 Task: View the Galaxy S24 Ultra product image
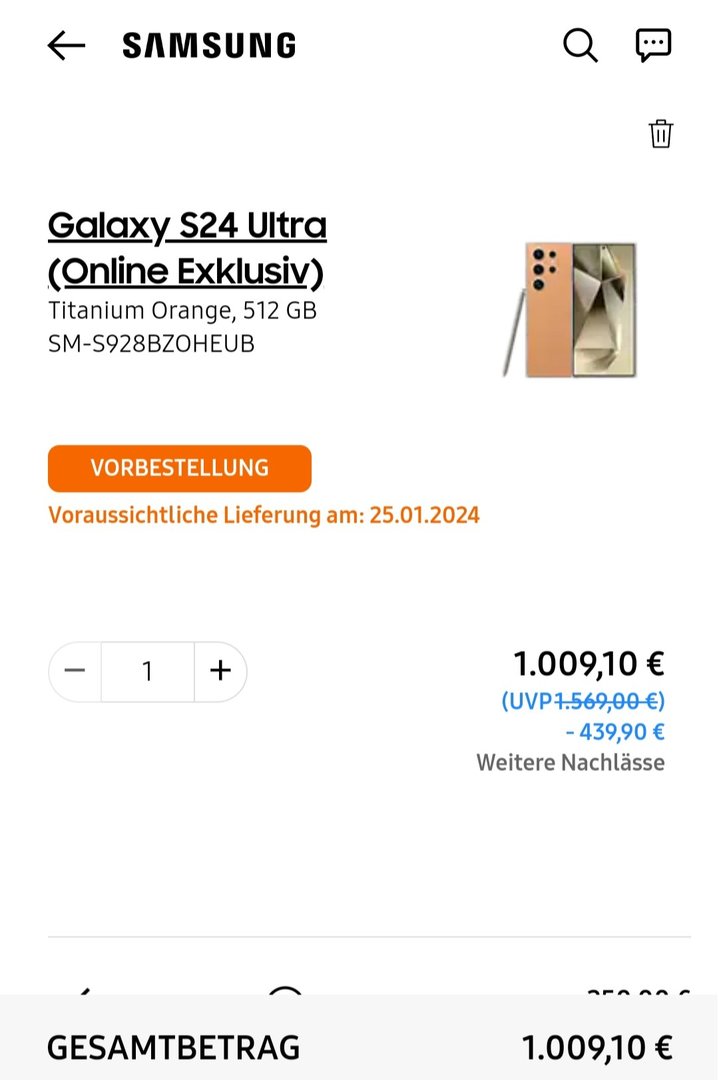click(570, 309)
